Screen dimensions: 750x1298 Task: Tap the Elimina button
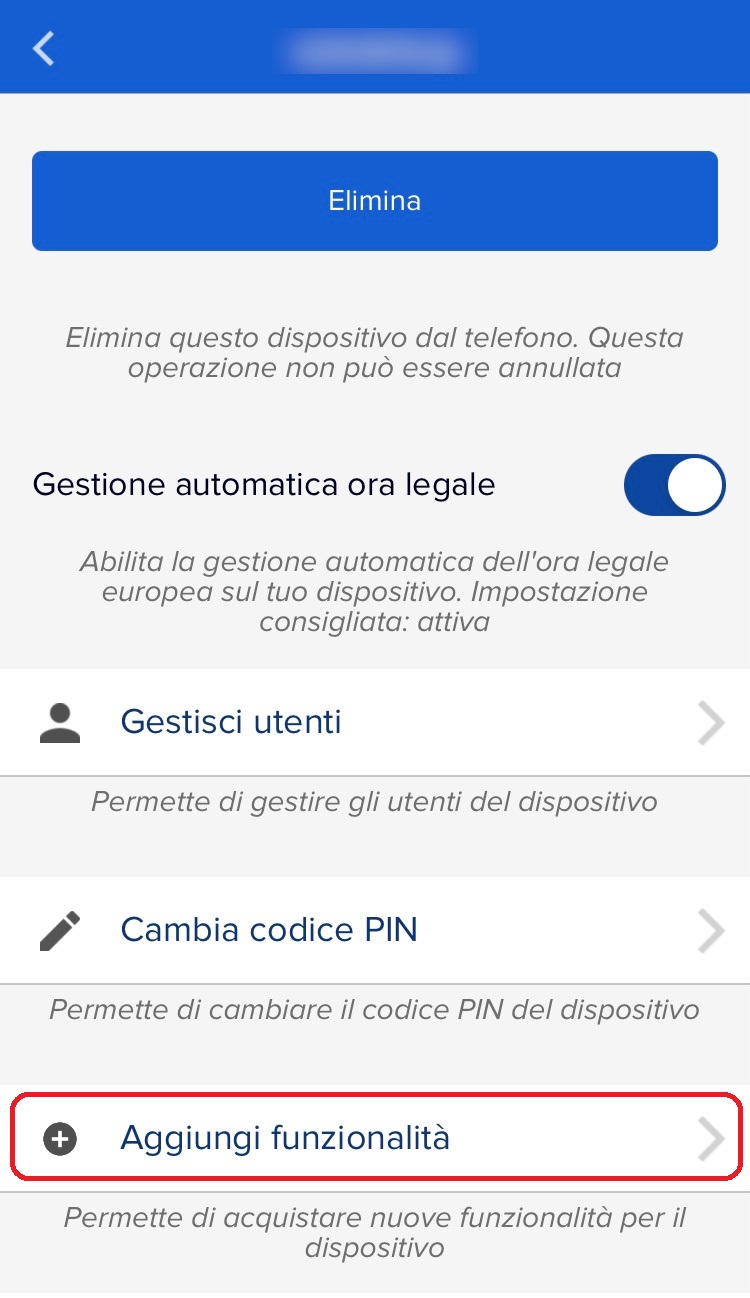375,201
